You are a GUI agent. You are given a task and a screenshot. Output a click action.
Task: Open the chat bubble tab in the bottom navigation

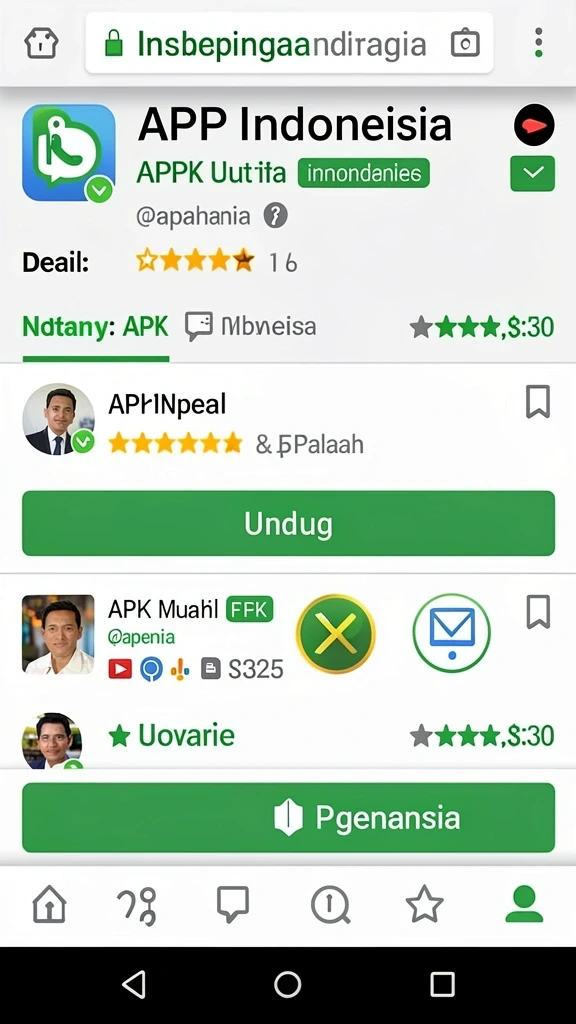coord(232,904)
